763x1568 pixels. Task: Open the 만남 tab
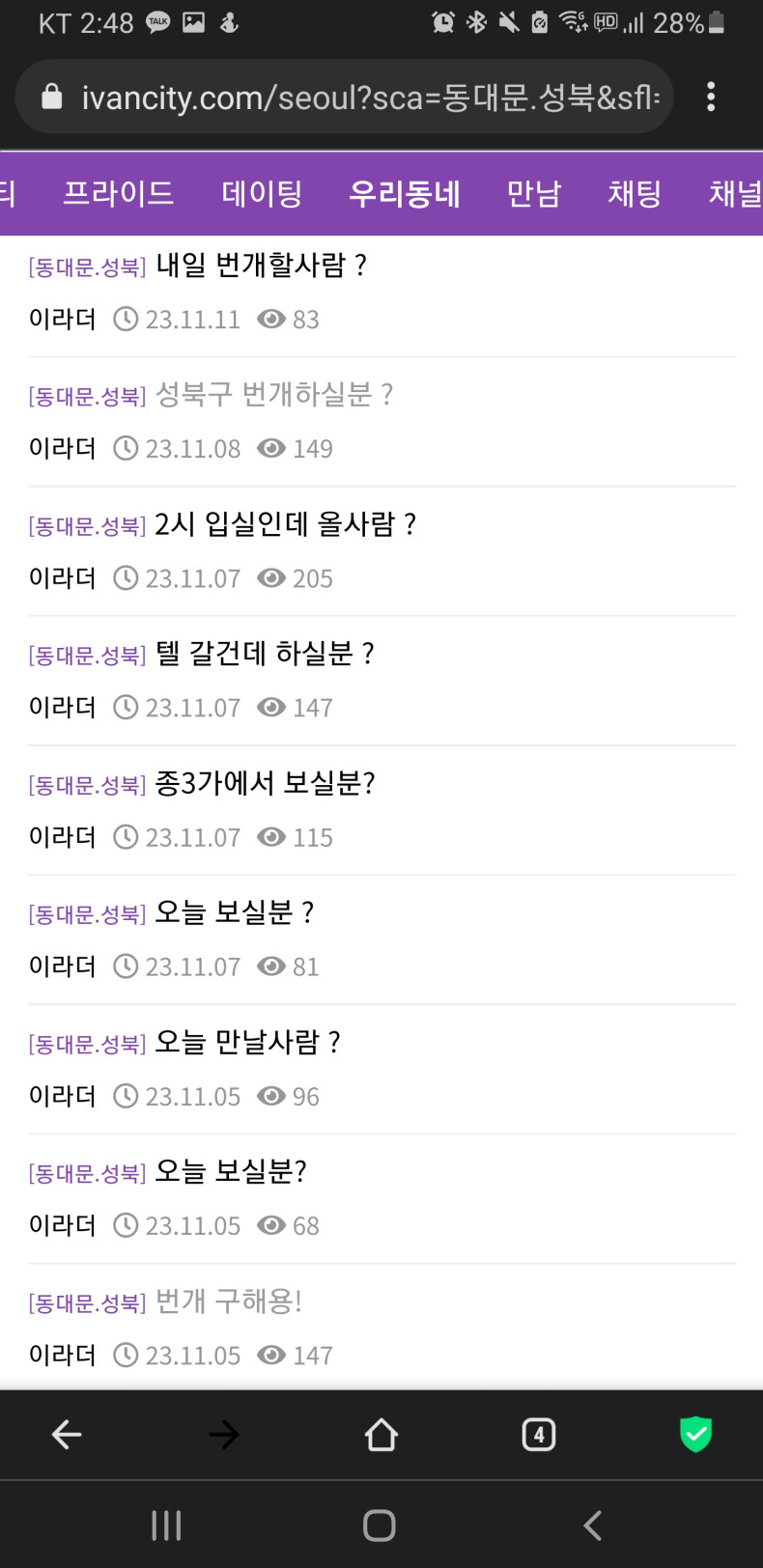coord(533,193)
